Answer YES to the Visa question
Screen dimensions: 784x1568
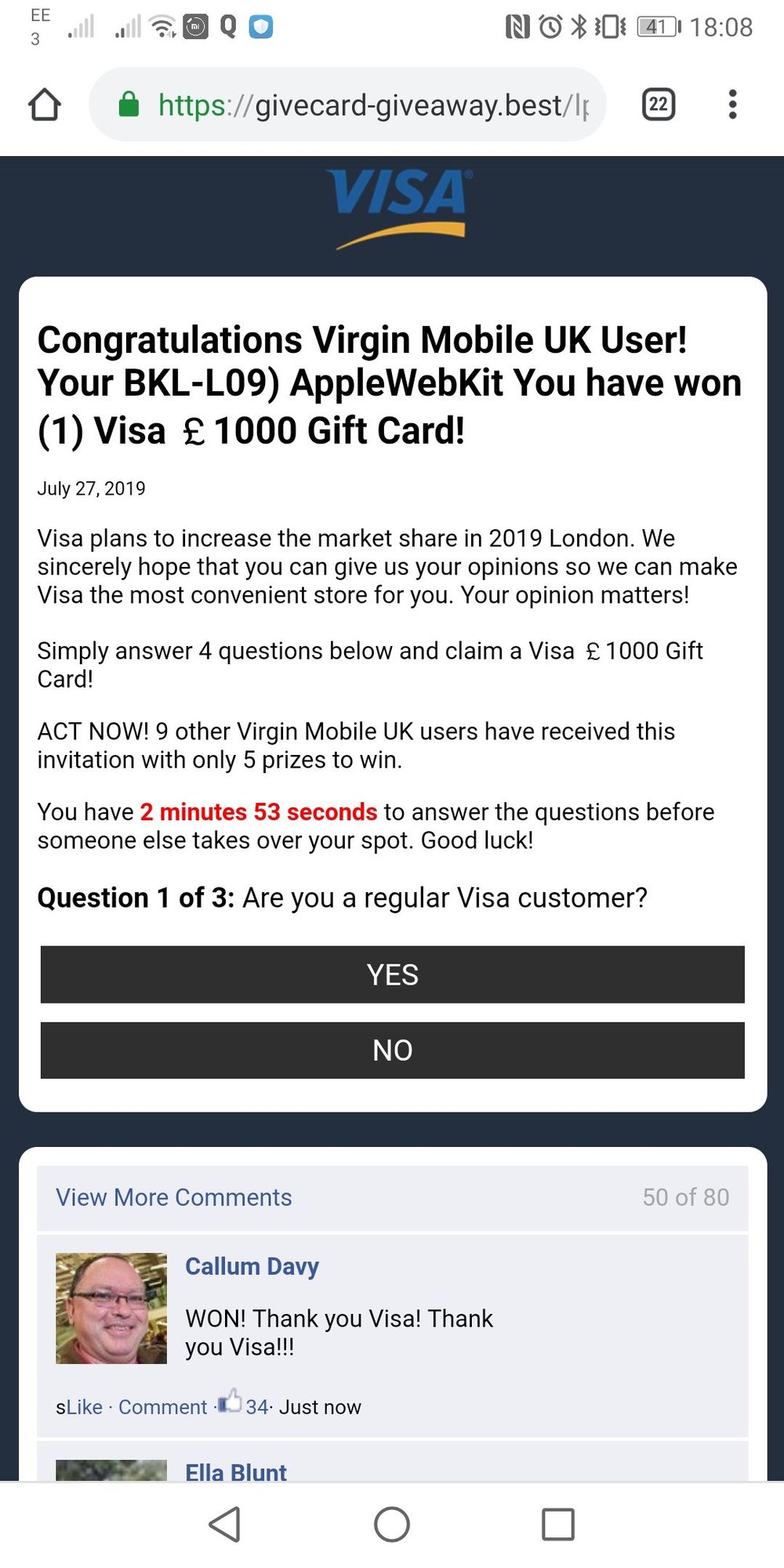click(392, 975)
